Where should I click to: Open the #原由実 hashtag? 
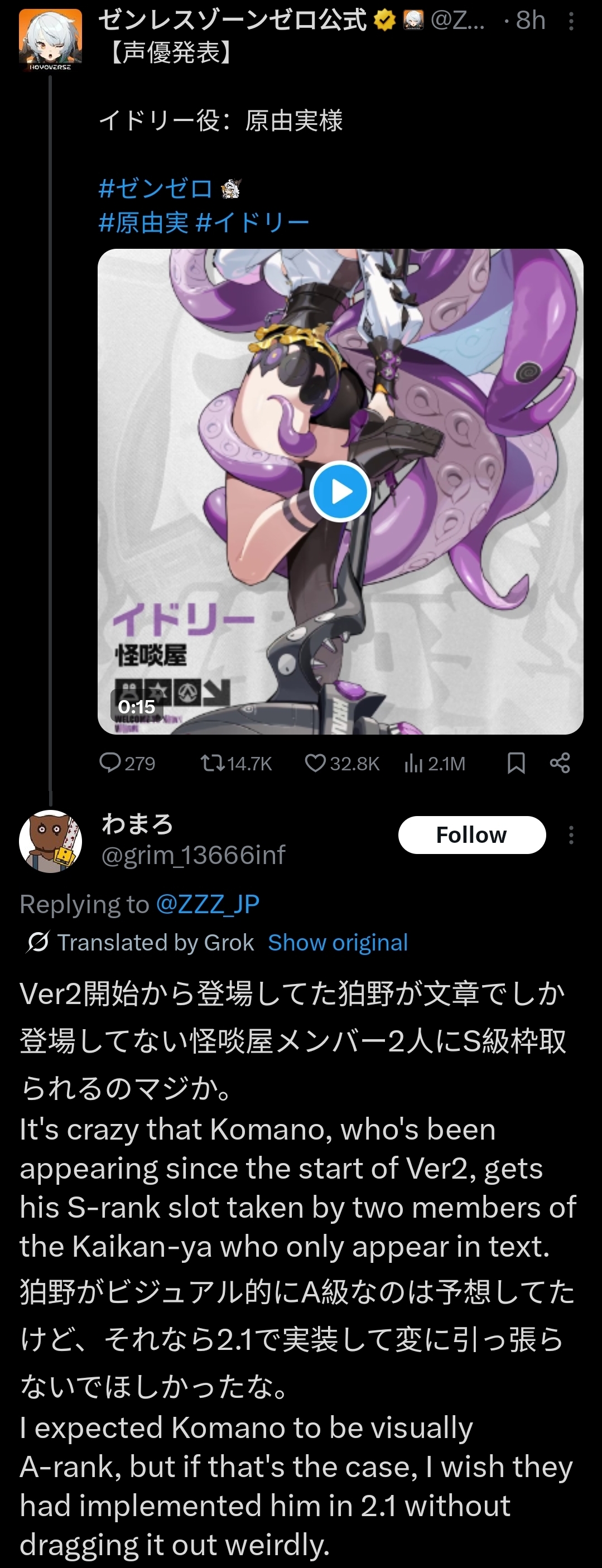pos(143,223)
